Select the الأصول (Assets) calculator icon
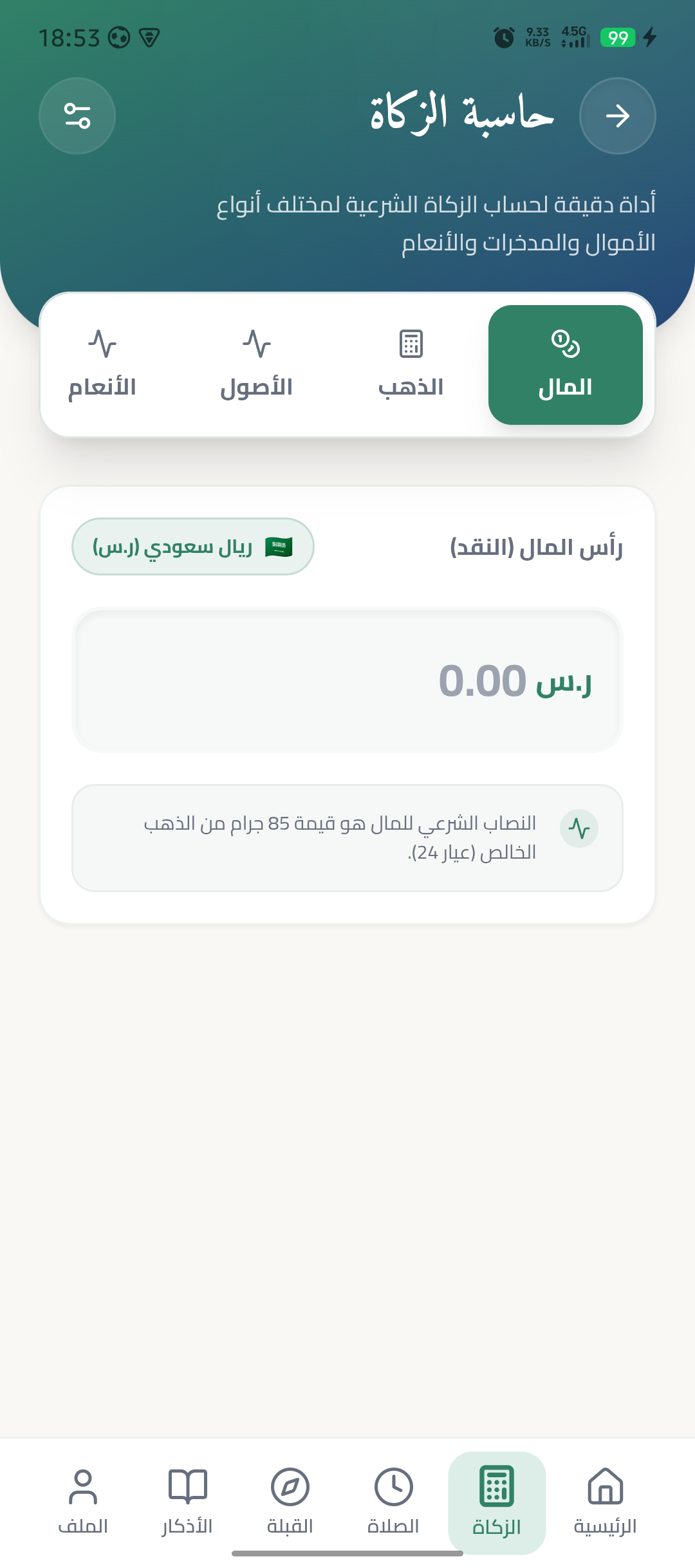Image resolution: width=695 pixels, height=1568 pixels. pos(257,344)
